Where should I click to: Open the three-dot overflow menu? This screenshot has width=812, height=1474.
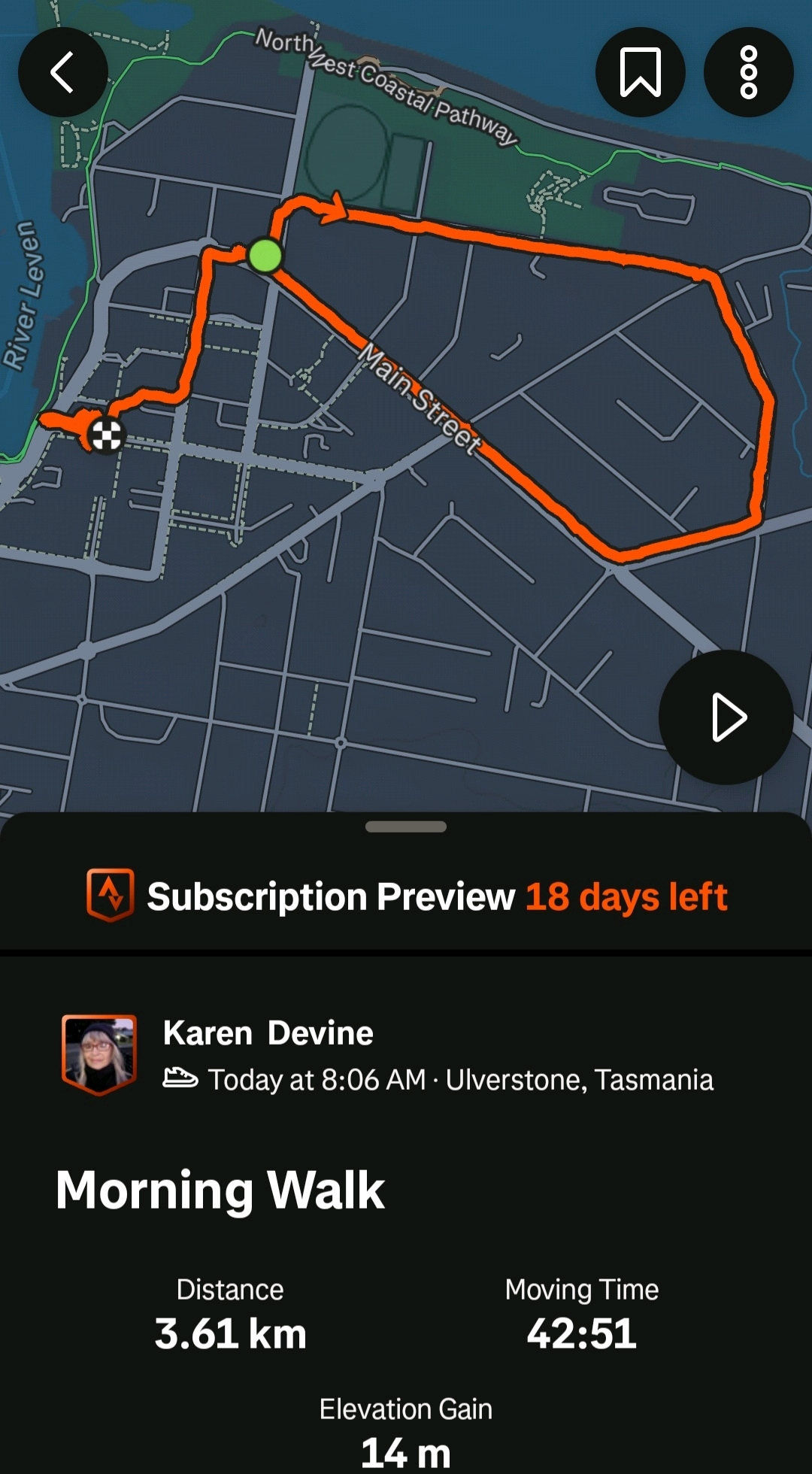pyautogui.click(x=748, y=72)
